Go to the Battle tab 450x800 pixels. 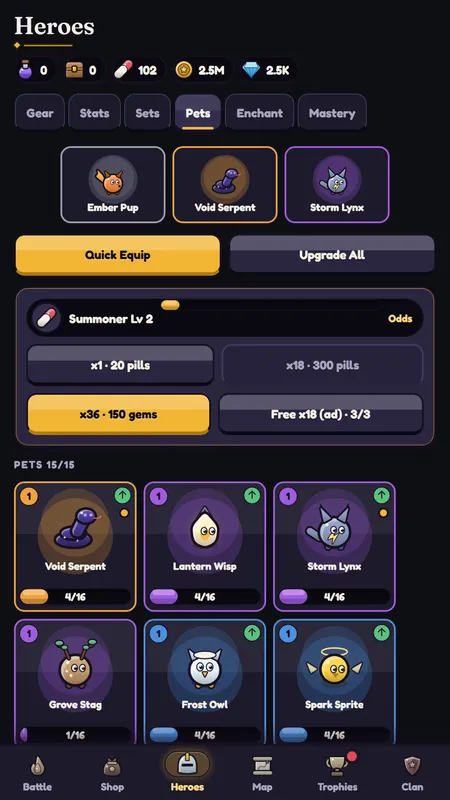pos(37,773)
